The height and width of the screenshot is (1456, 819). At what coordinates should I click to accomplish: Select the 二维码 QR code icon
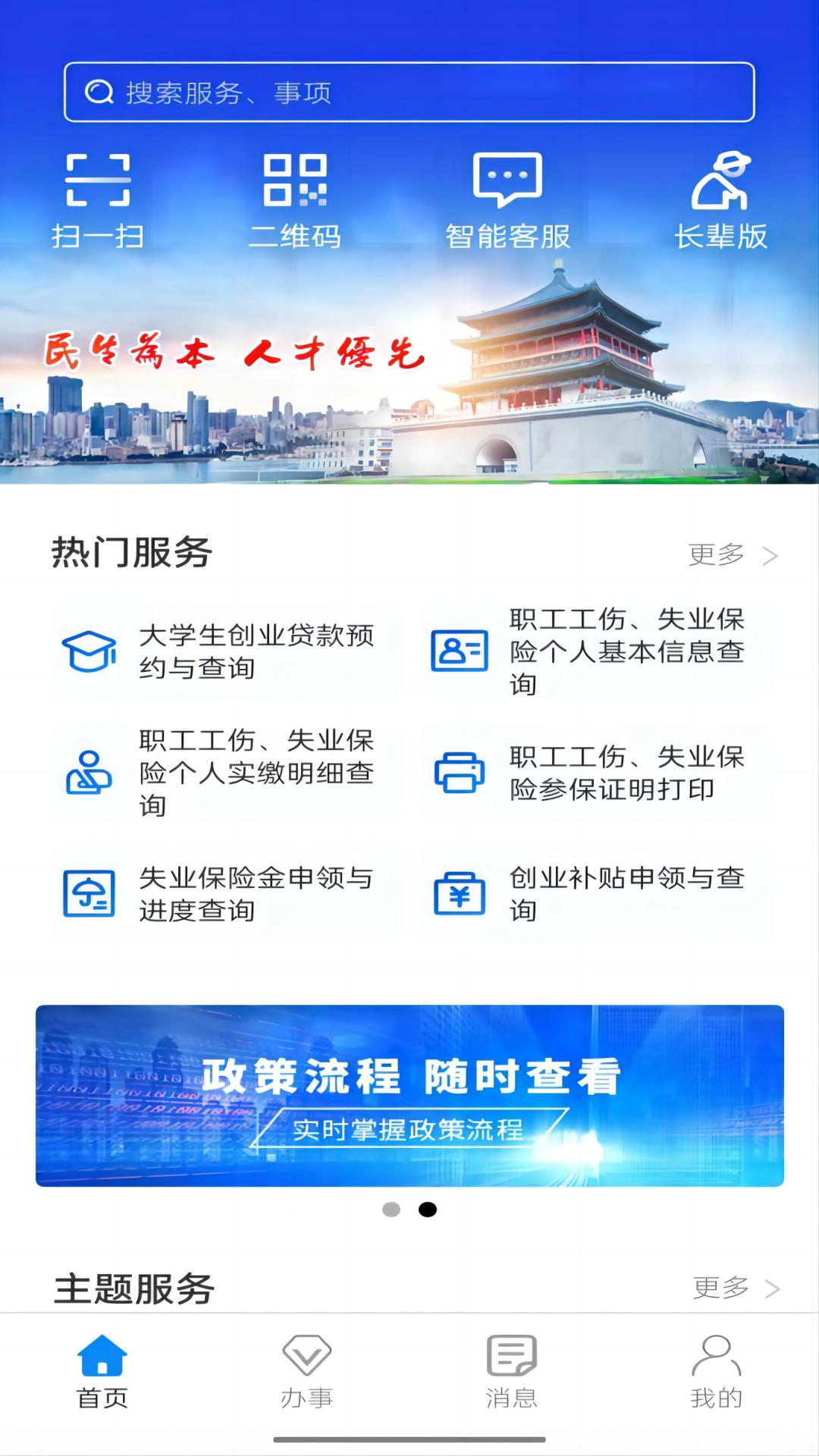tap(296, 197)
